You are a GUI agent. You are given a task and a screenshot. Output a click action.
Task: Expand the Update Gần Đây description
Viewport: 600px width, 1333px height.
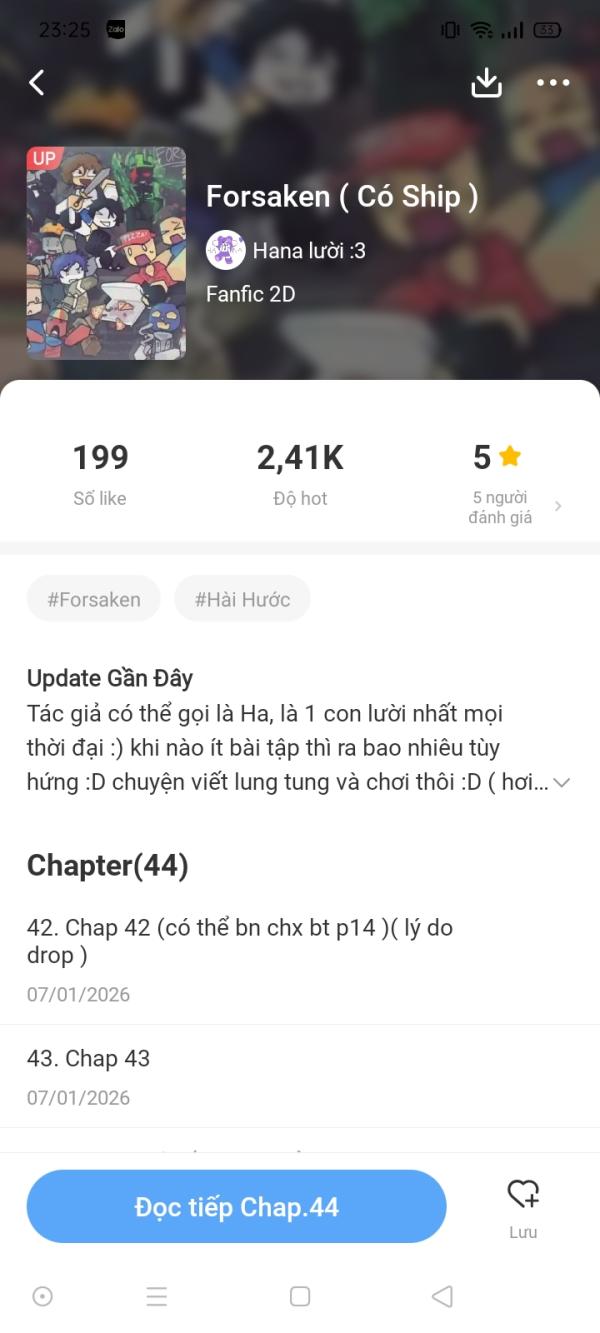tap(562, 783)
